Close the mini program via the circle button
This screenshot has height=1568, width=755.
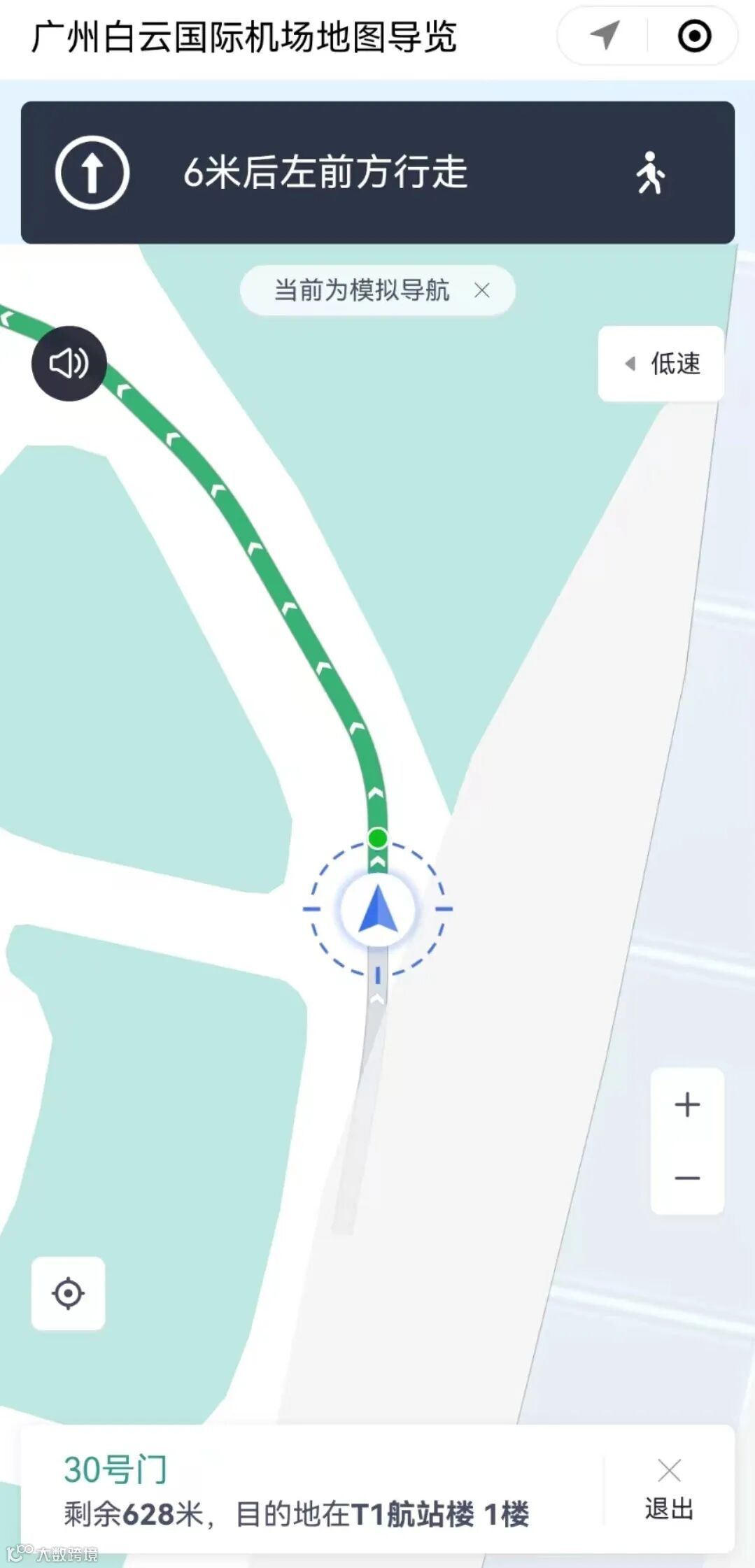click(694, 36)
